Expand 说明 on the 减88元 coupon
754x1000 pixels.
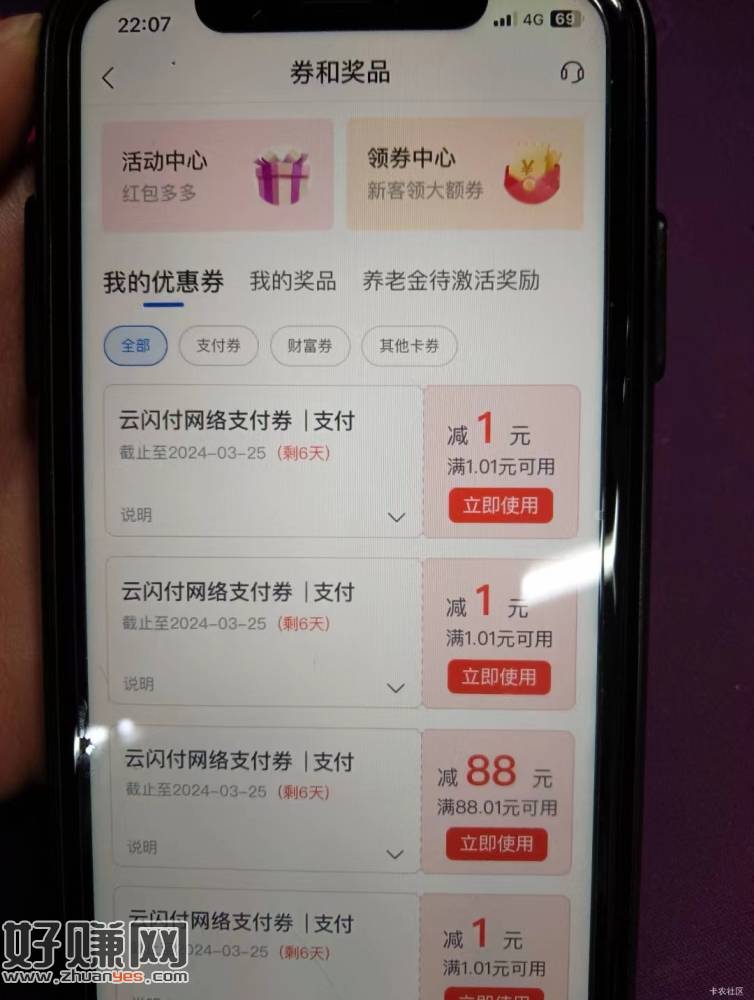[396, 853]
